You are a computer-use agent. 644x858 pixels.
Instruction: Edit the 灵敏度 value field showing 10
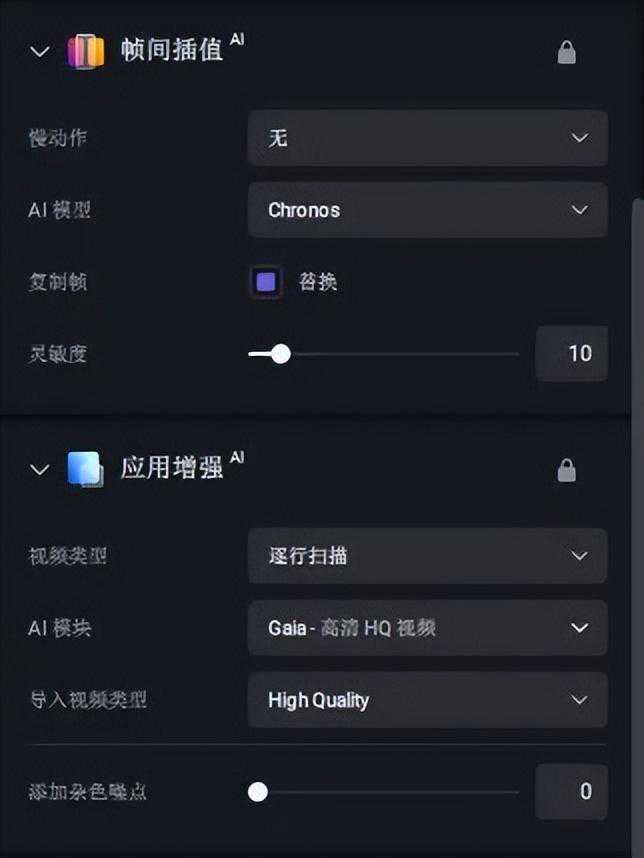coord(572,354)
